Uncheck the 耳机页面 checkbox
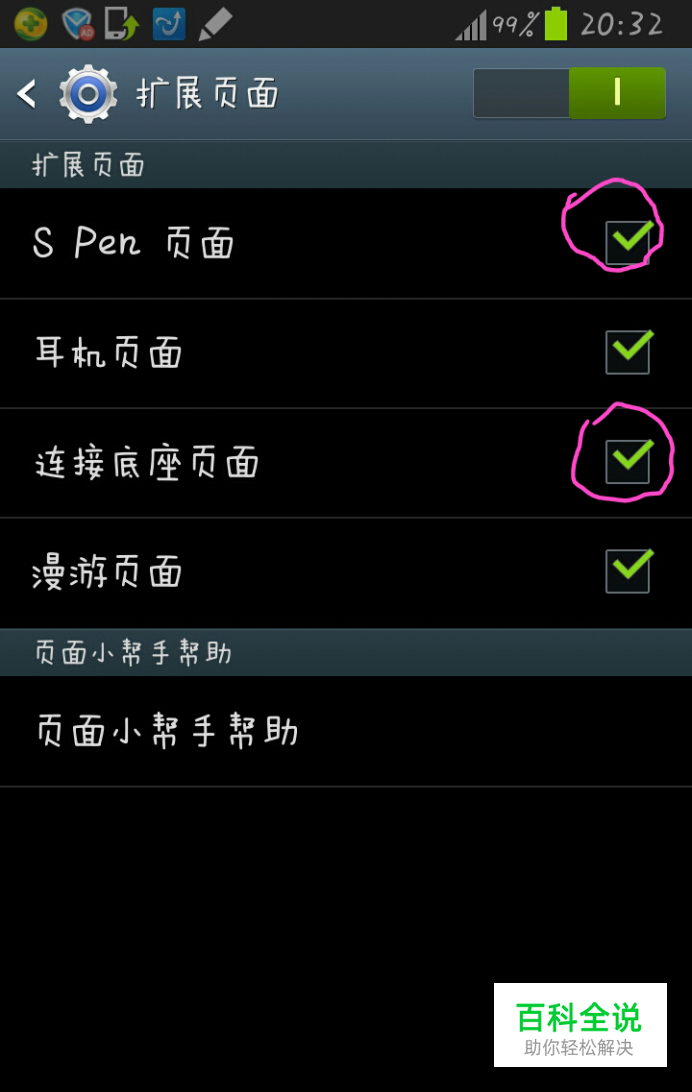Image resolution: width=692 pixels, height=1092 pixels. tap(628, 353)
